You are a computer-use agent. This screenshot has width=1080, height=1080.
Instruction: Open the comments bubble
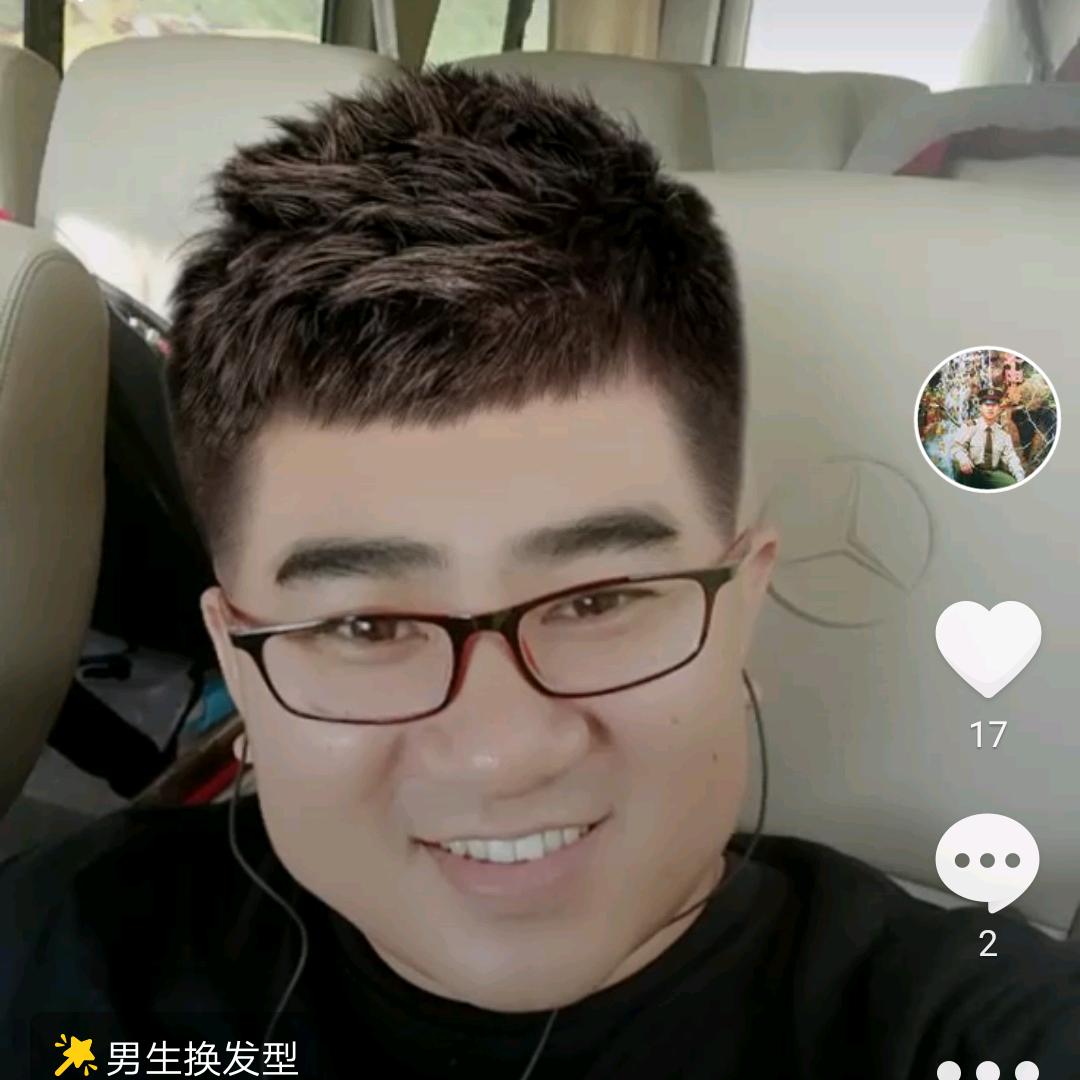pos(987,861)
